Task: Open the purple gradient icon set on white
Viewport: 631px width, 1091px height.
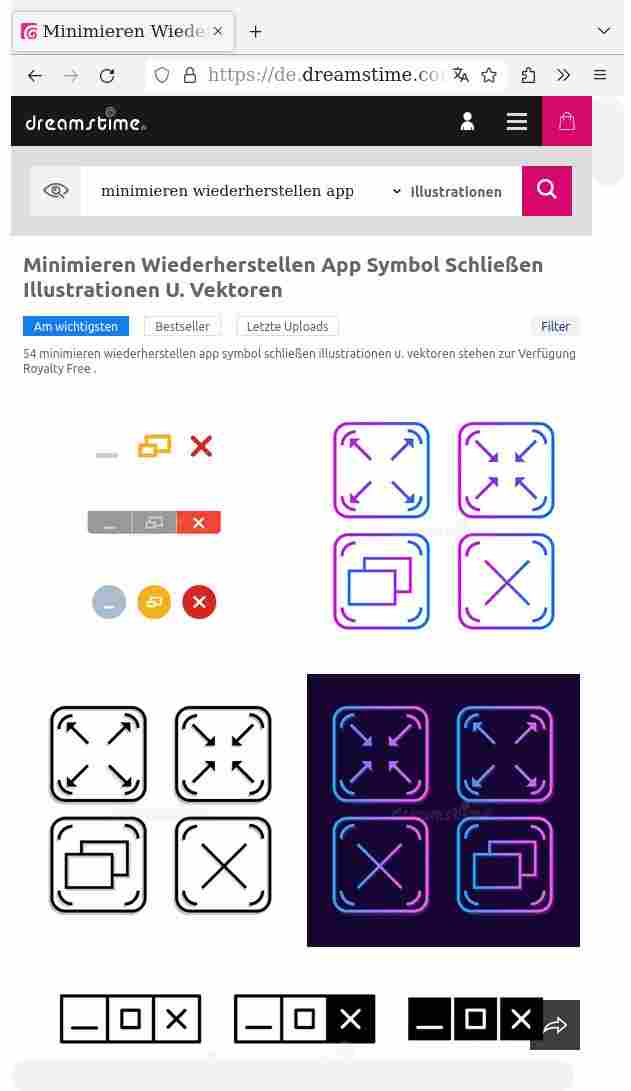Action: point(443,526)
